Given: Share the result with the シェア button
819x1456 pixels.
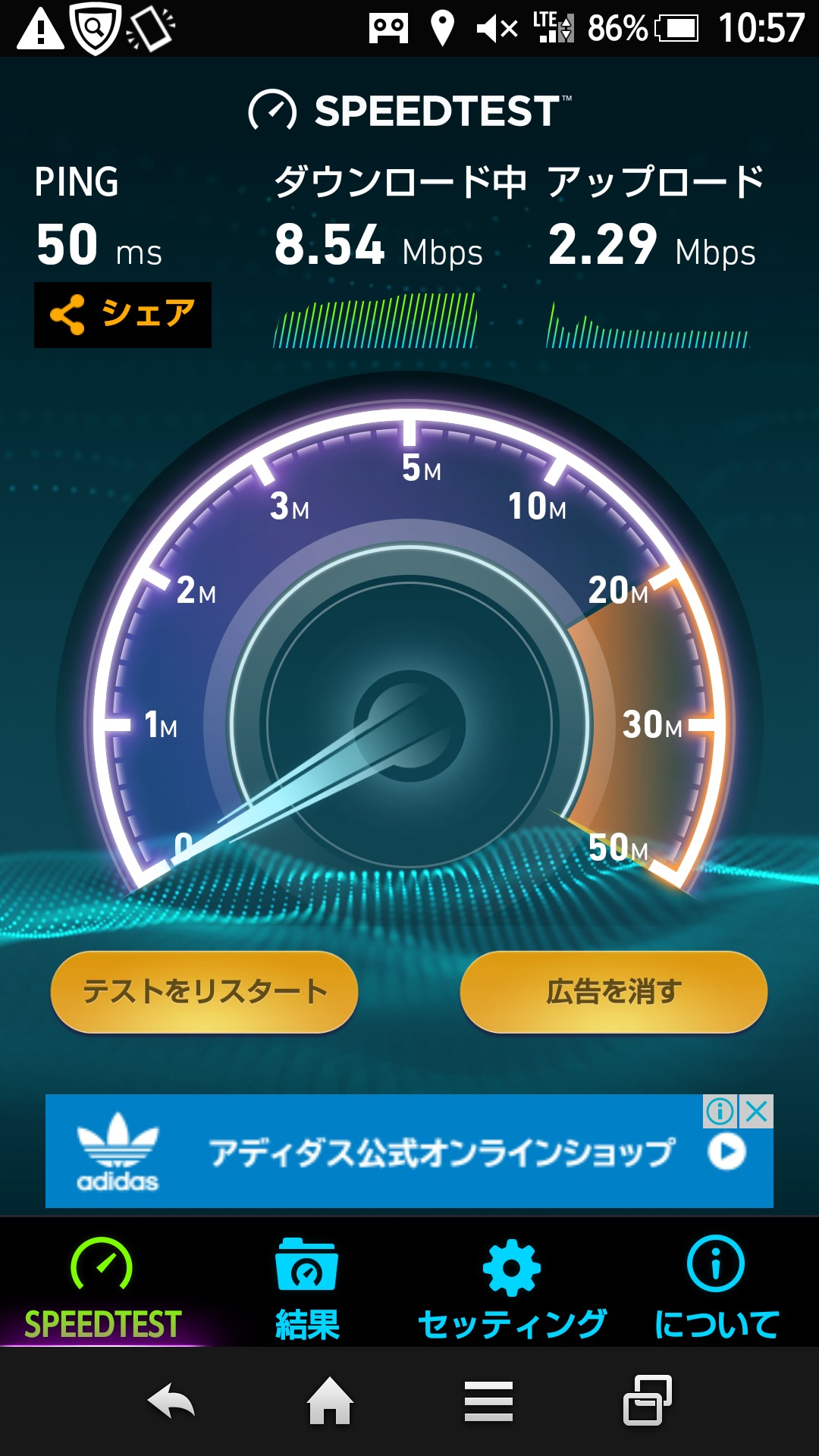Looking at the screenshot, I should point(123,315).
